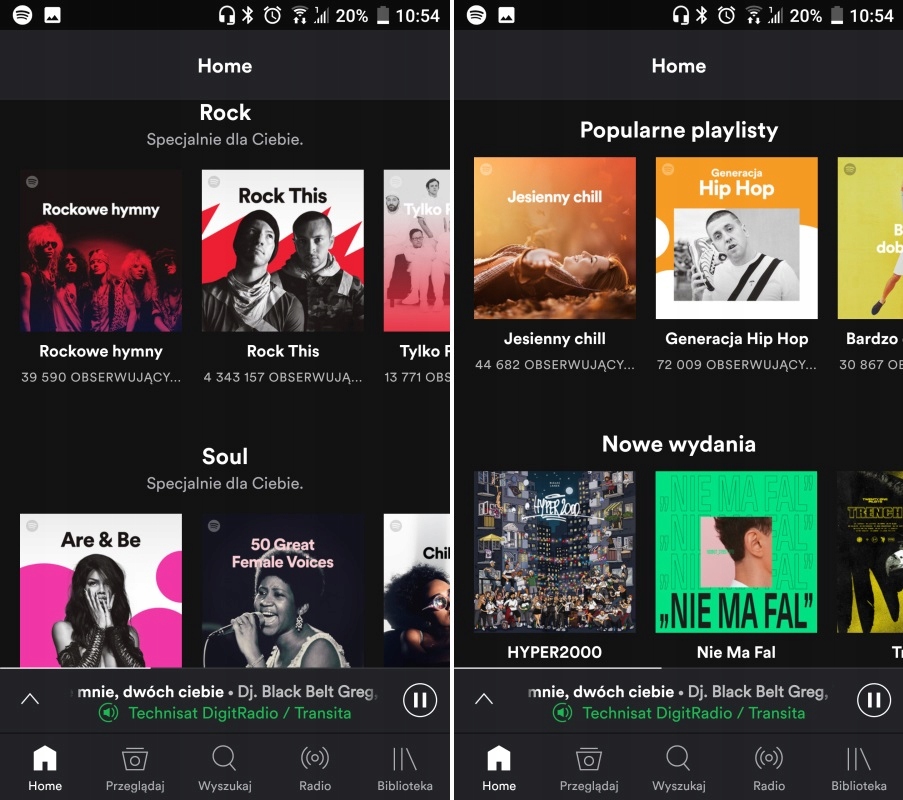Open the partly visible Bardzo playlist card
The height and width of the screenshot is (800, 903).
[870, 238]
